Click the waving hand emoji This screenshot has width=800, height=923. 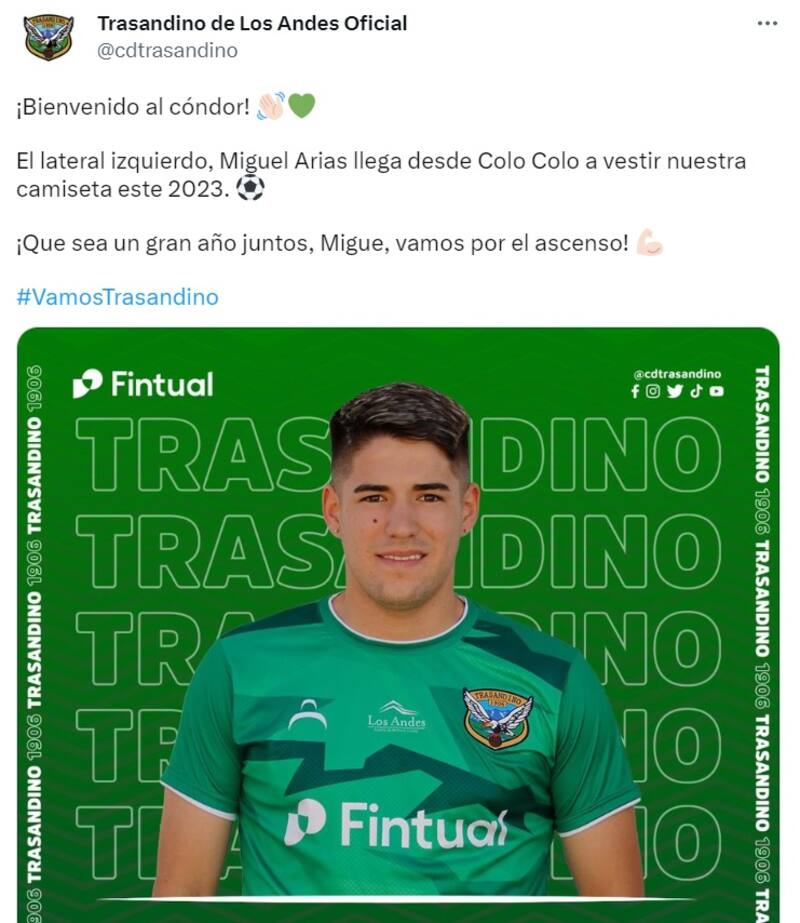coord(272,105)
